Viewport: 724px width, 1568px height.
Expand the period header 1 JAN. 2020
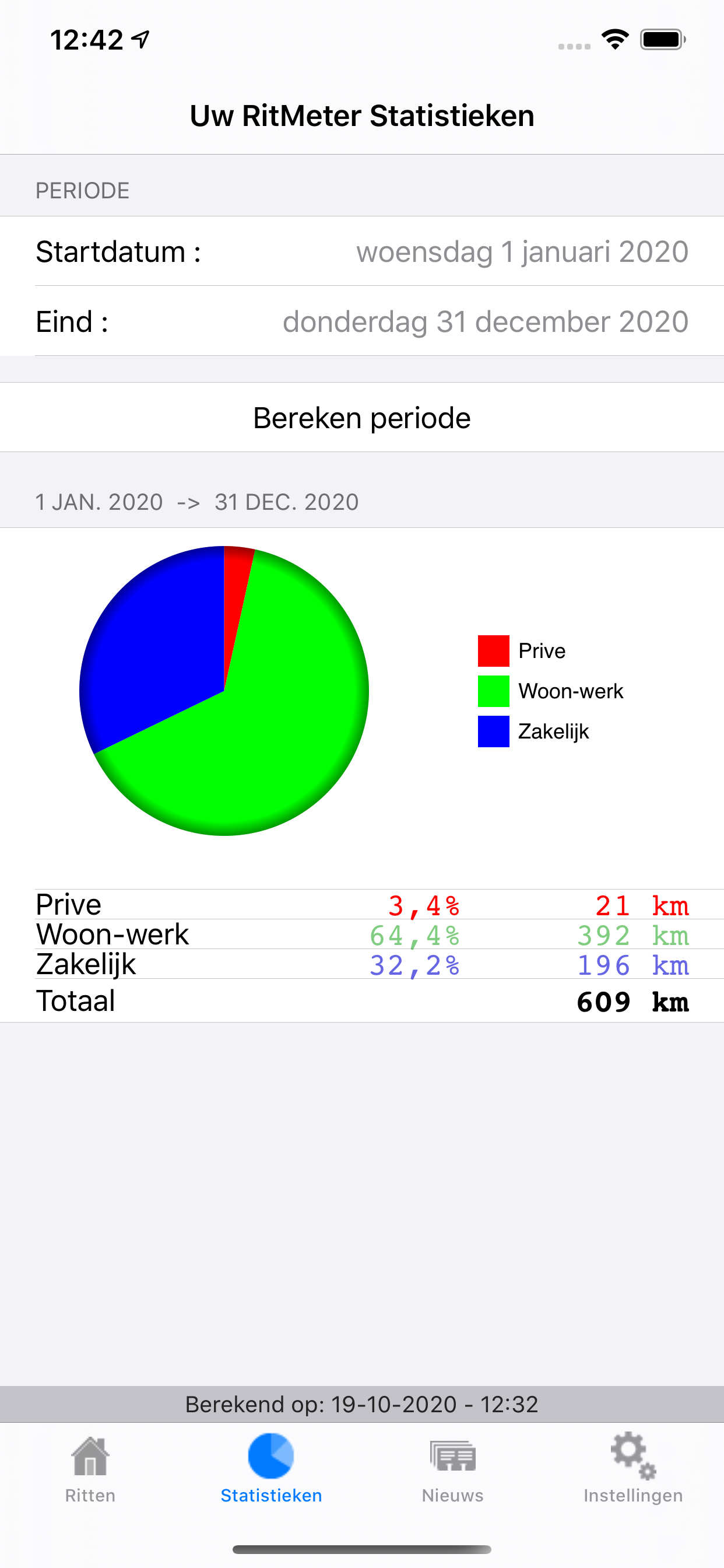(x=196, y=502)
